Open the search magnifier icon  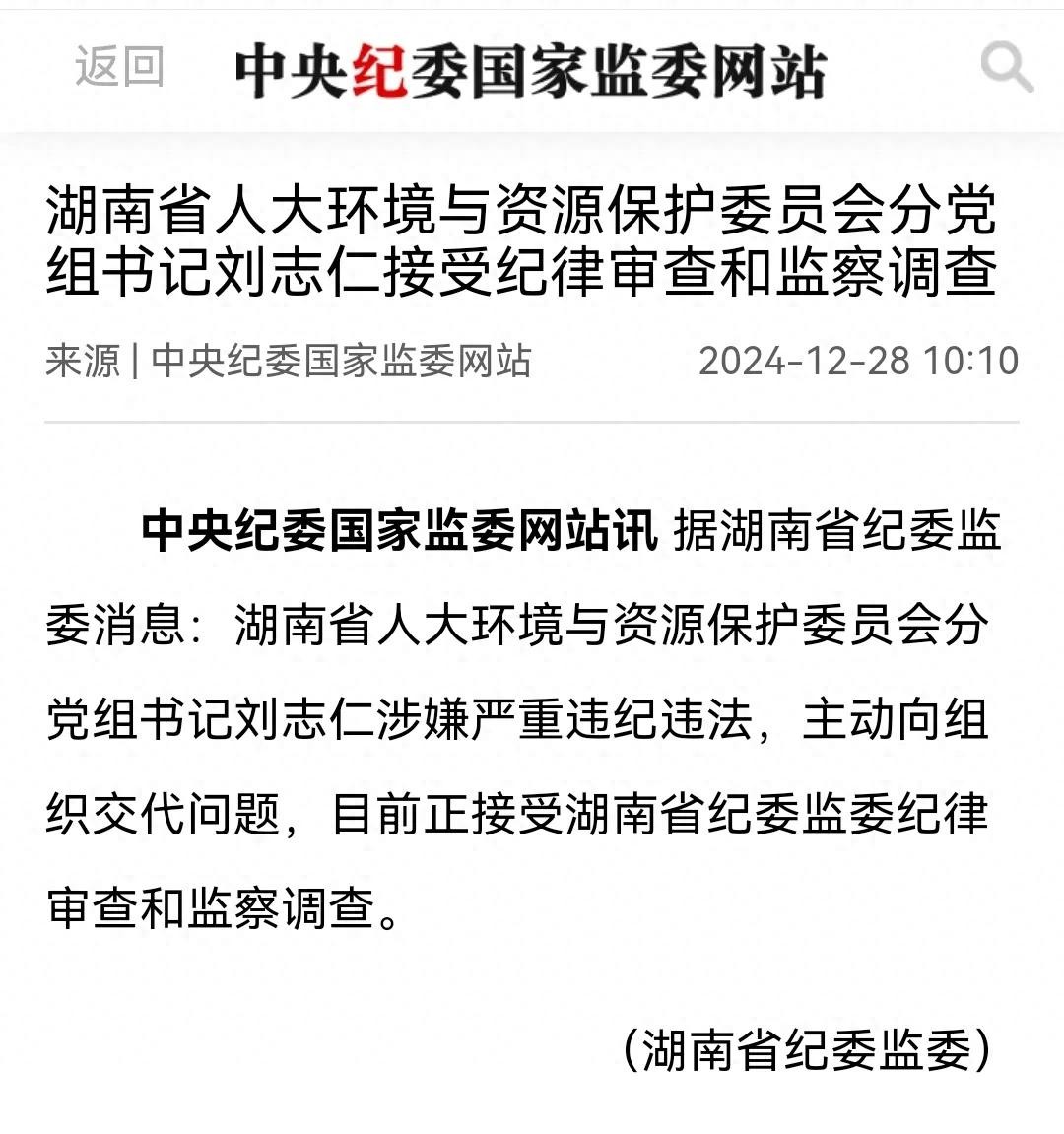tap(1006, 67)
